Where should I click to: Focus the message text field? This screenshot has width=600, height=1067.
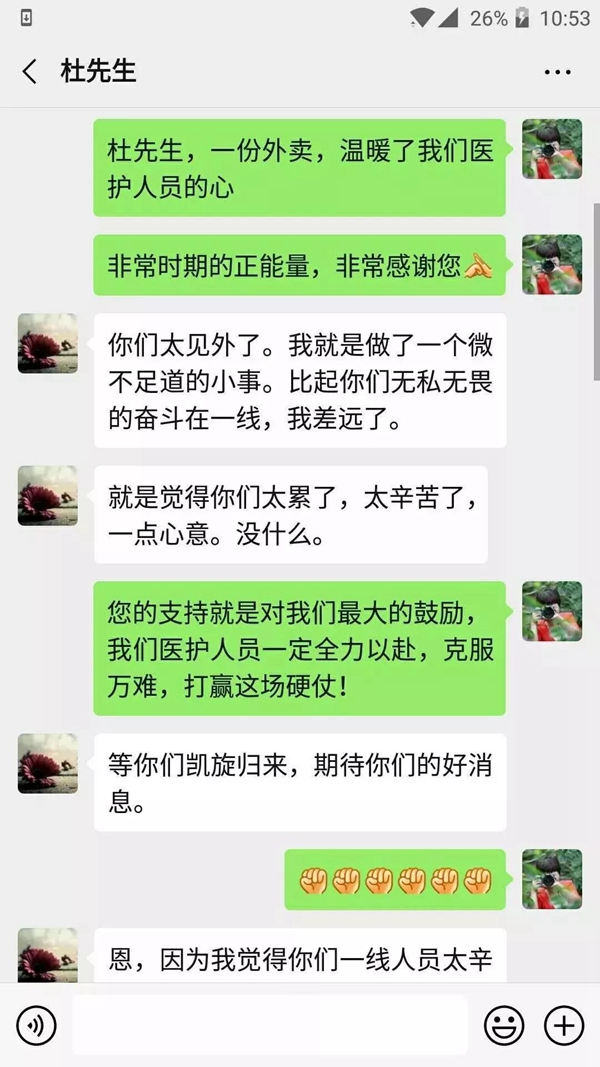point(270,1025)
